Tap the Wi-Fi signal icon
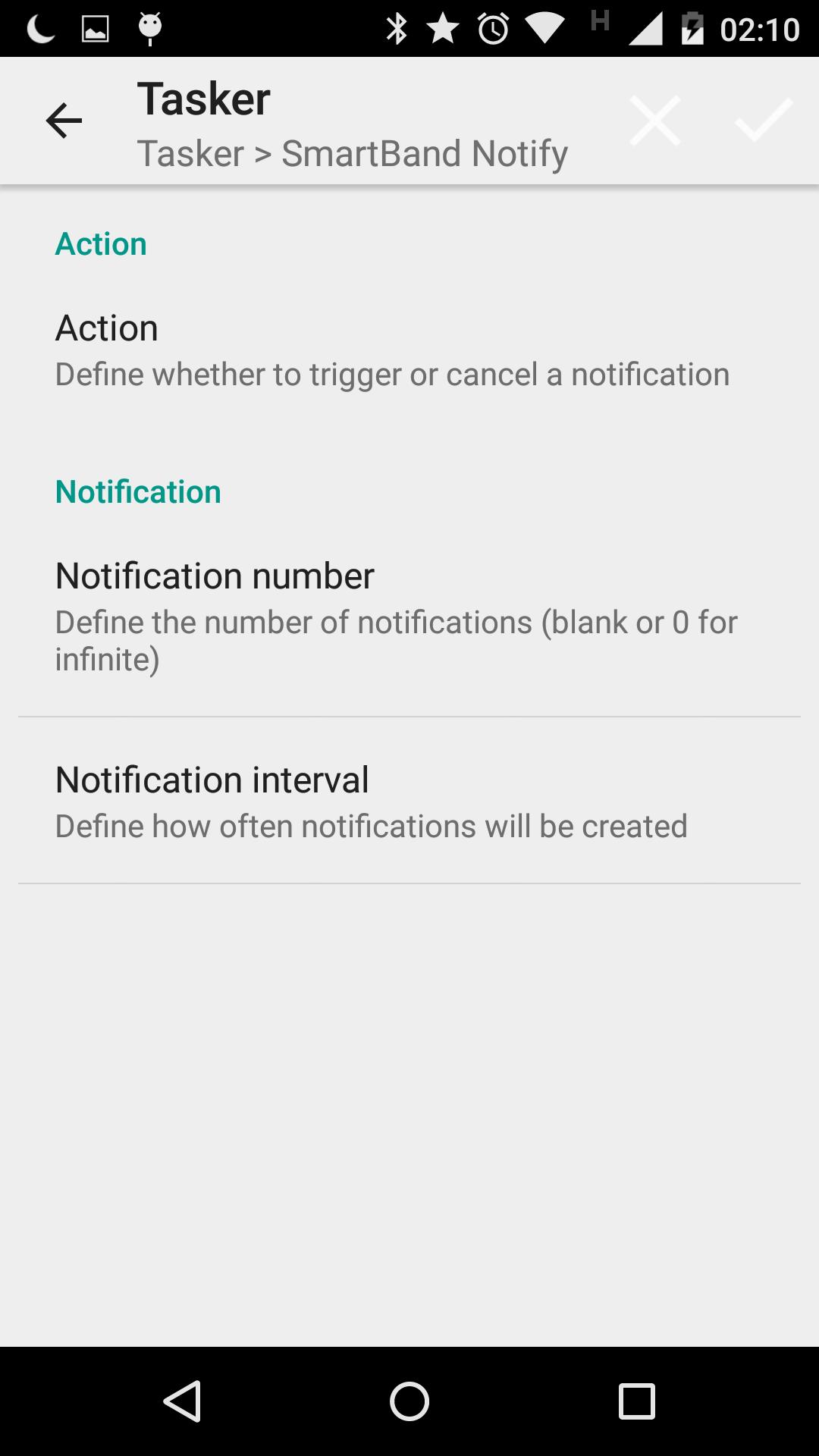The height and width of the screenshot is (1456, 819). [x=541, y=29]
